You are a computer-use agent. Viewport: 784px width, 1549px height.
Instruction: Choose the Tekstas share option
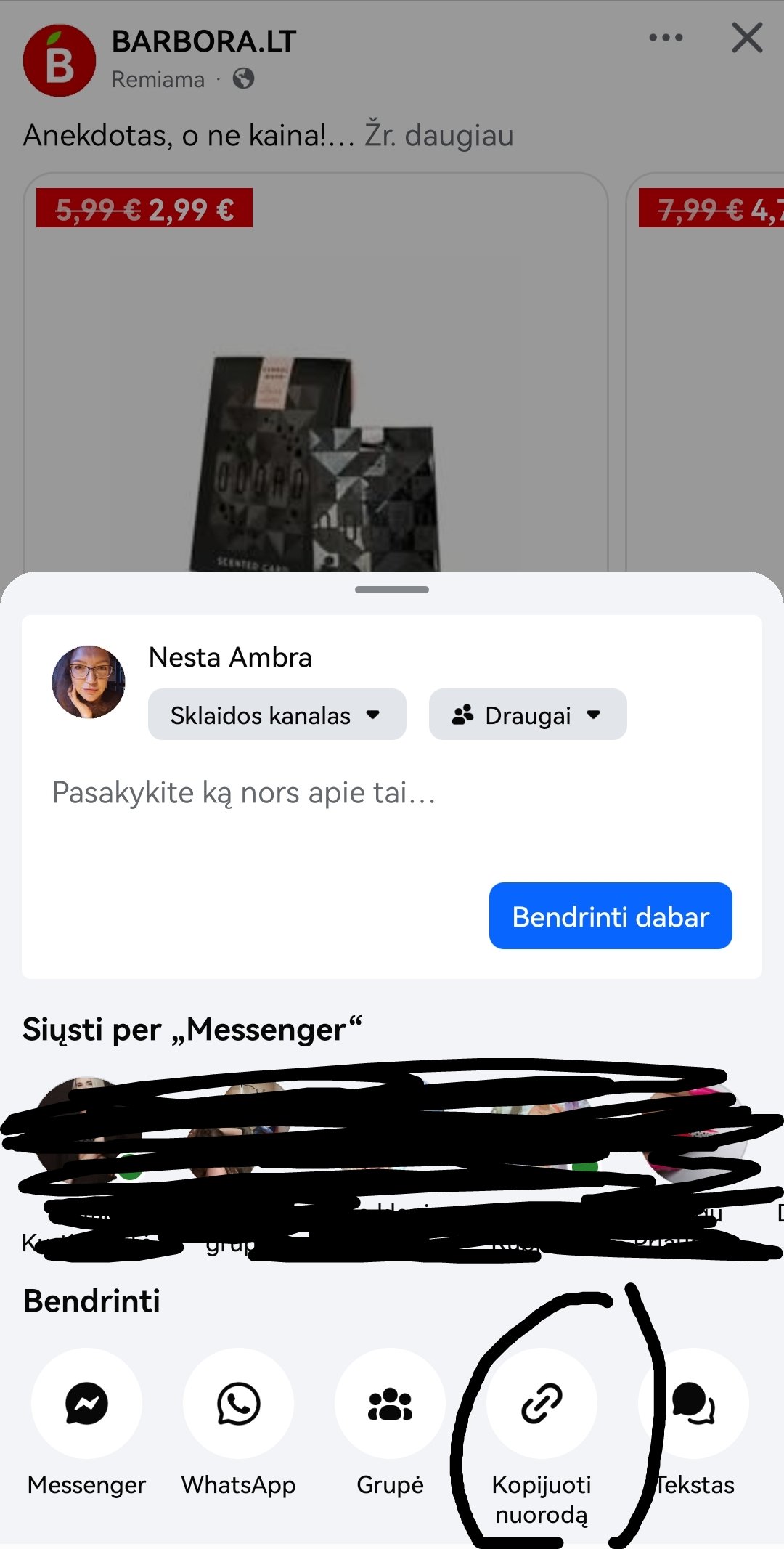click(x=695, y=1422)
